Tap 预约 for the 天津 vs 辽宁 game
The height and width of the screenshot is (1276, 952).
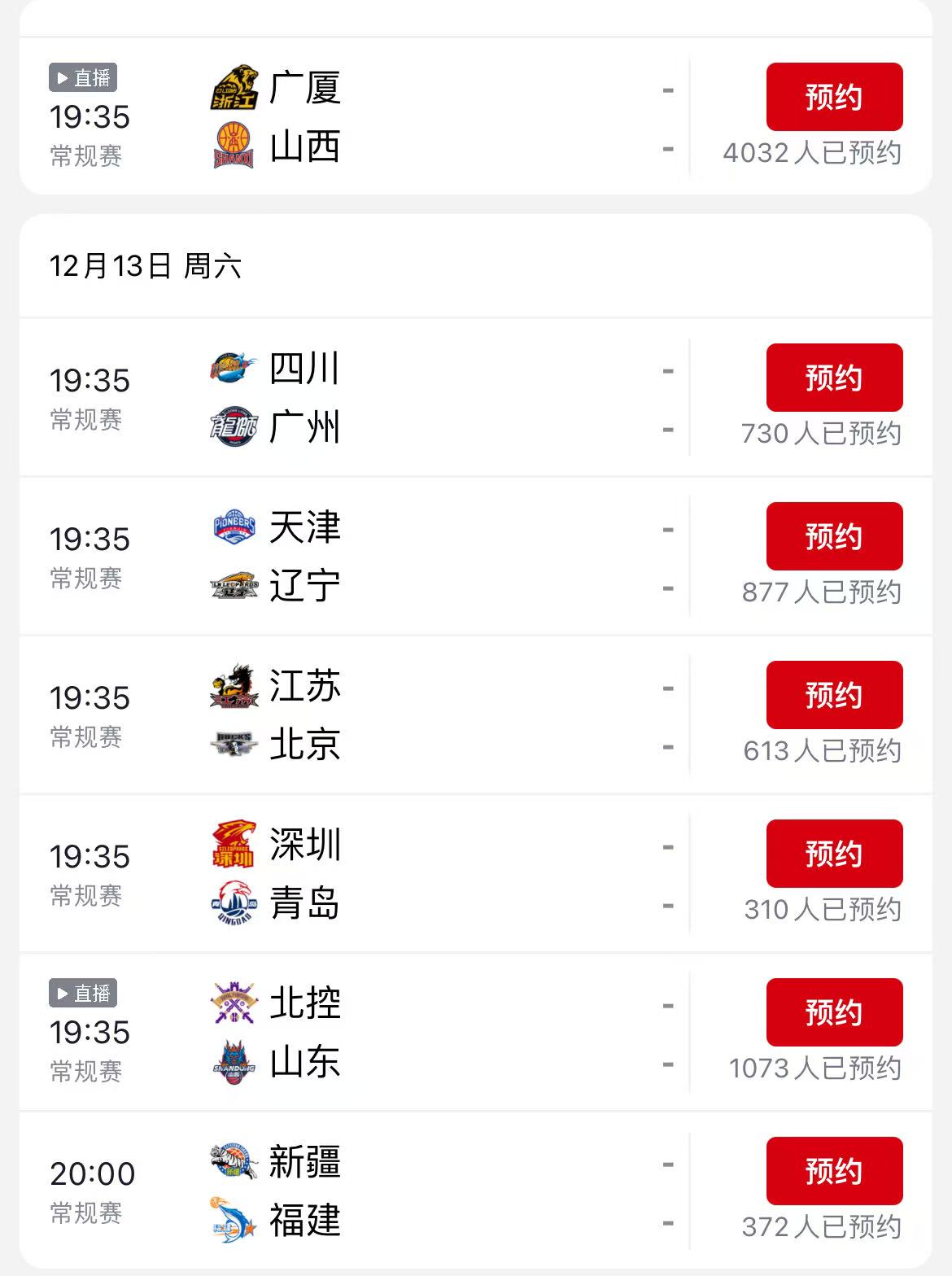(x=833, y=536)
